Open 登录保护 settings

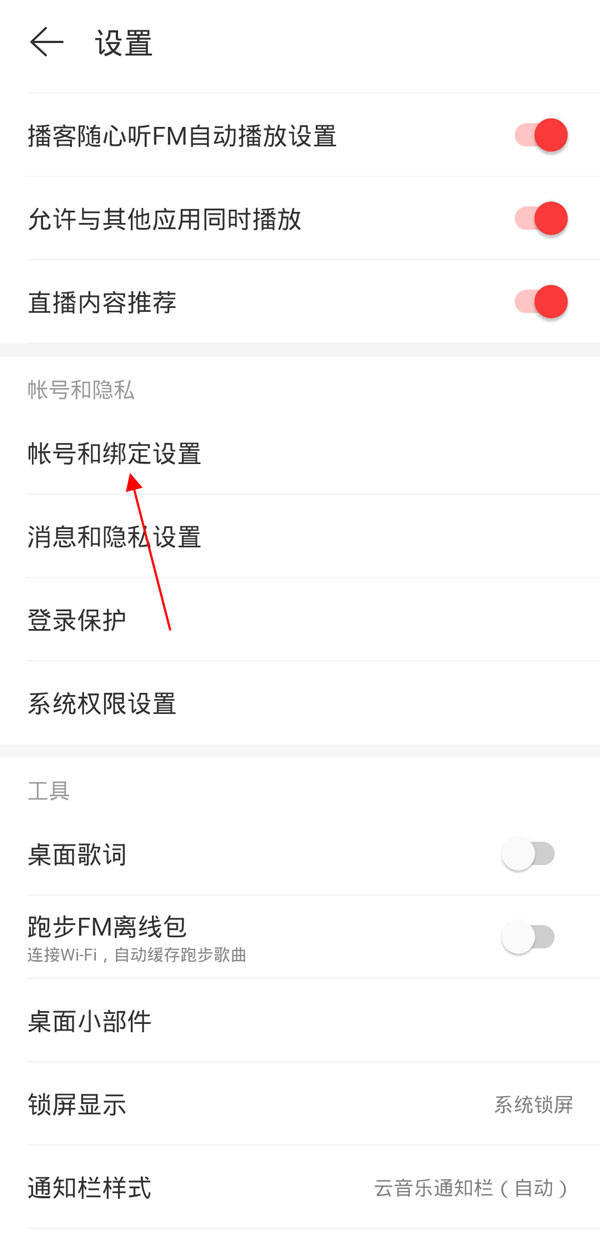(77, 620)
